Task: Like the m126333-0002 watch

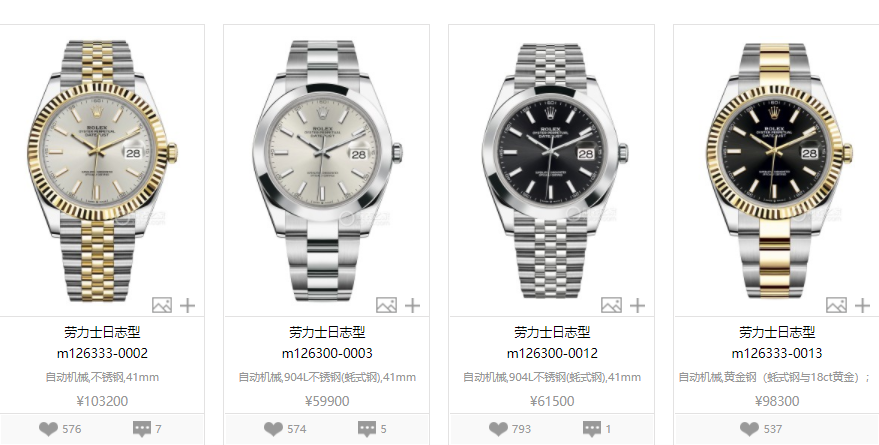Action: pyautogui.click(x=48, y=429)
